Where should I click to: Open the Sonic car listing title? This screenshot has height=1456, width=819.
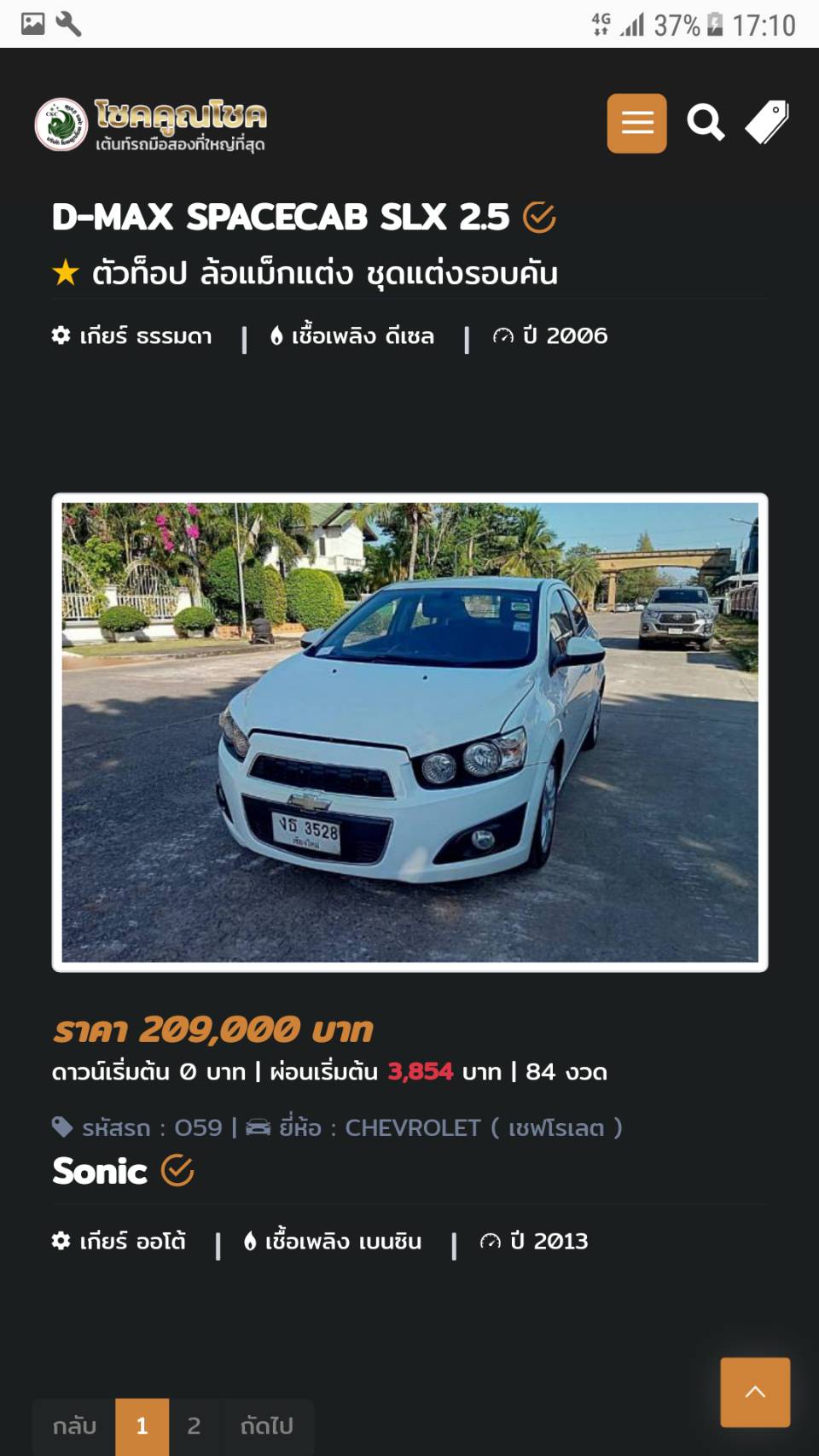100,1171
